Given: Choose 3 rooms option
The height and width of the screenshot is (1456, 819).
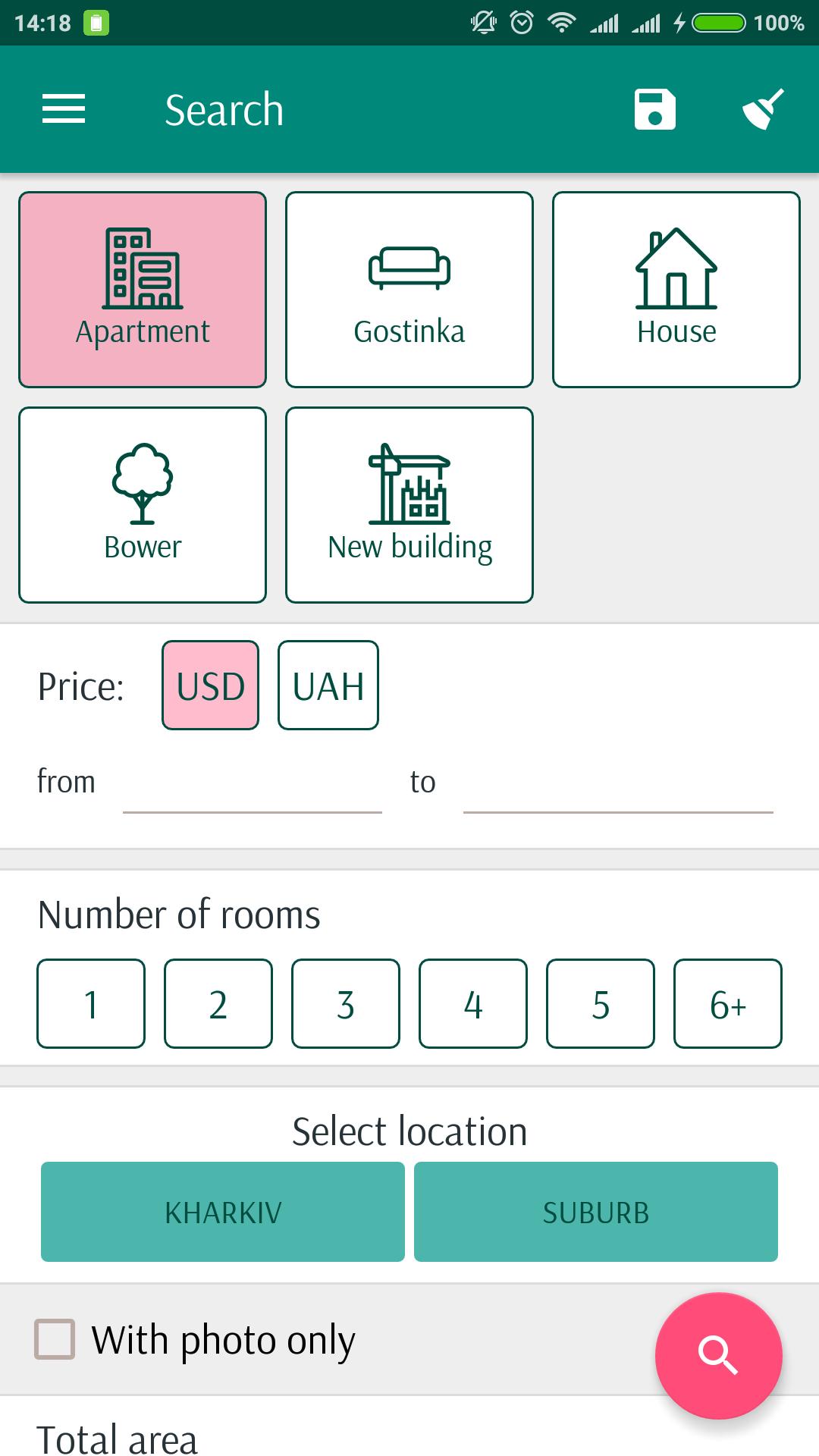Looking at the screenshot, I should (346, 1003).
